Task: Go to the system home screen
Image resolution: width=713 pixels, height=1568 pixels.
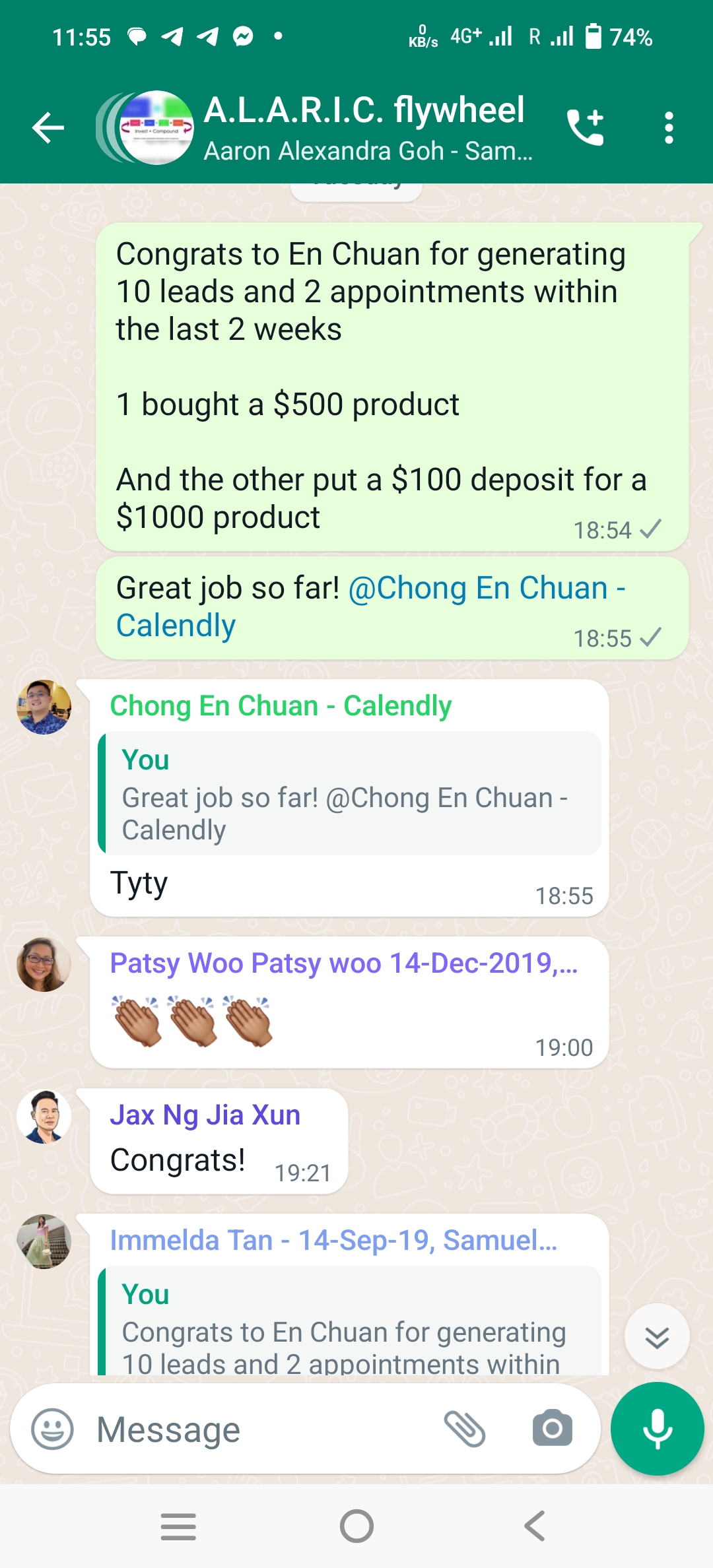Action: coord(356,1526)
